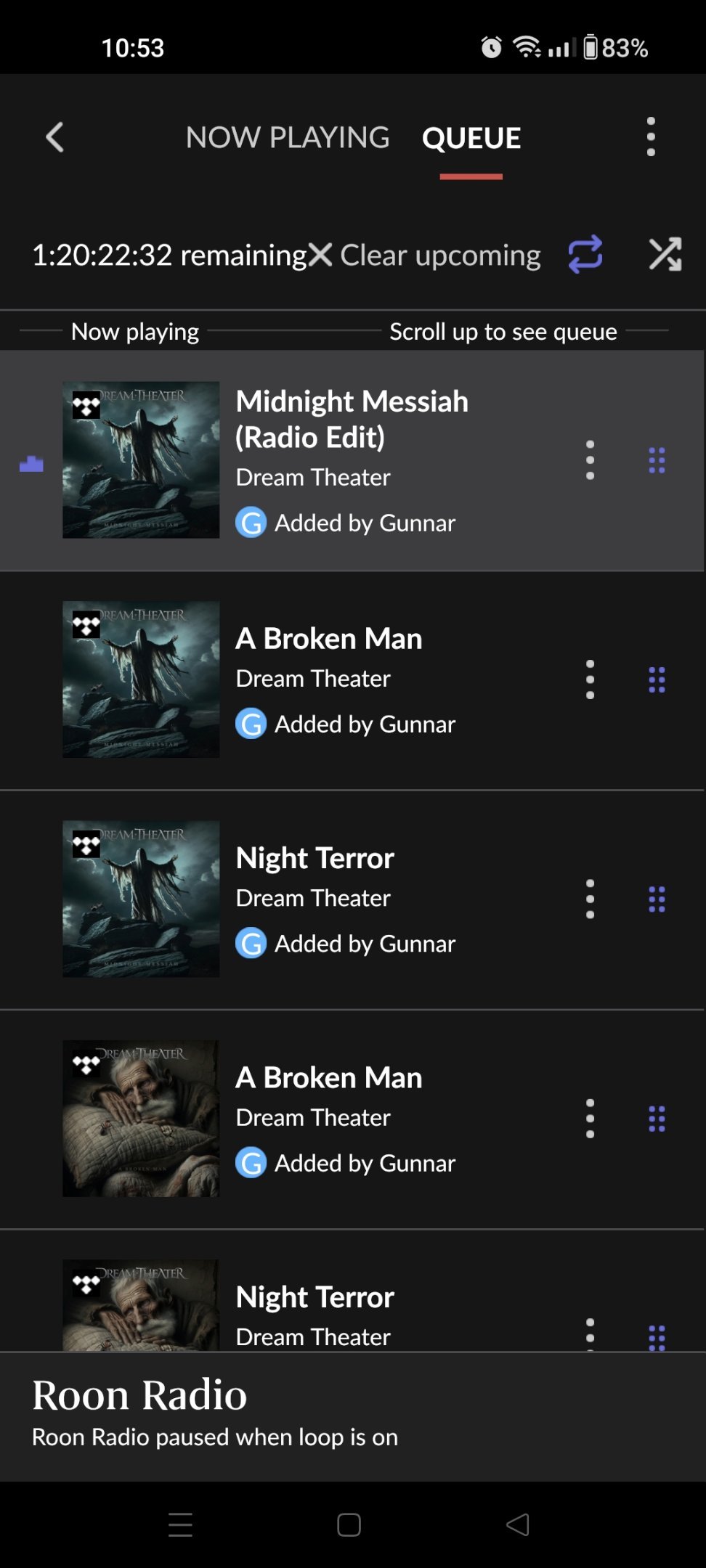The width and height of the screenshot is (706, 1568).
Task: Clear upcoming tracks from the queue
Action: coord(424,255)
